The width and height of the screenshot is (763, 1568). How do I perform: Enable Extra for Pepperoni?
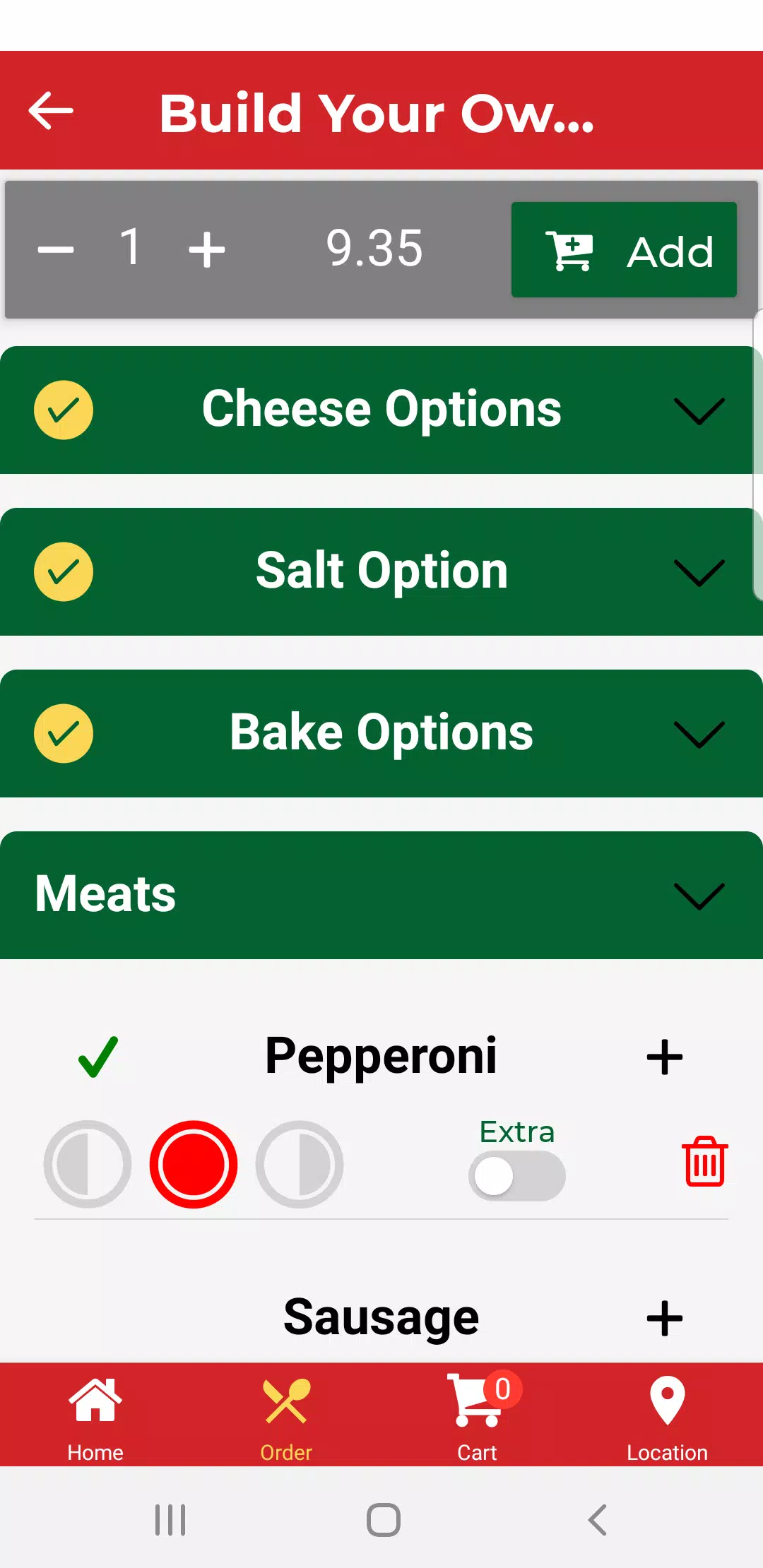516,1176
